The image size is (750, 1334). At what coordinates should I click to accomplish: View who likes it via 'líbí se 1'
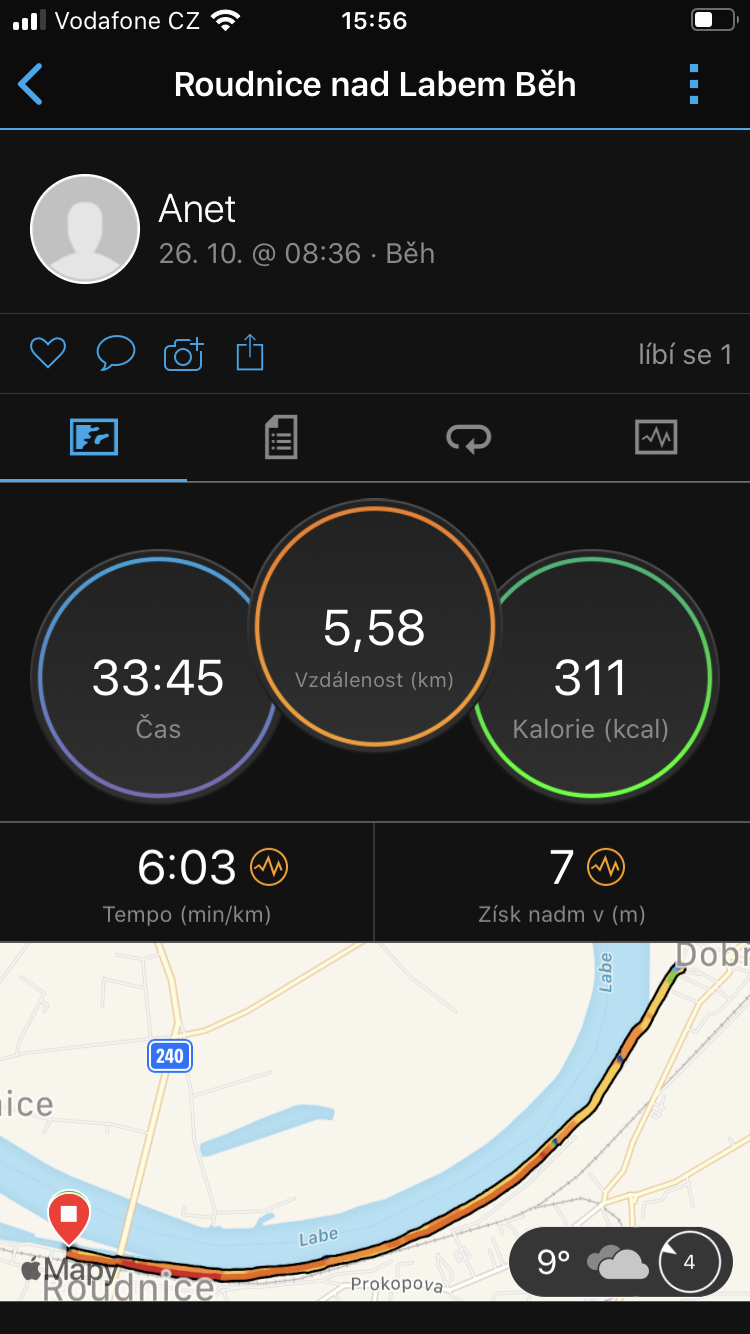point(685,354)
